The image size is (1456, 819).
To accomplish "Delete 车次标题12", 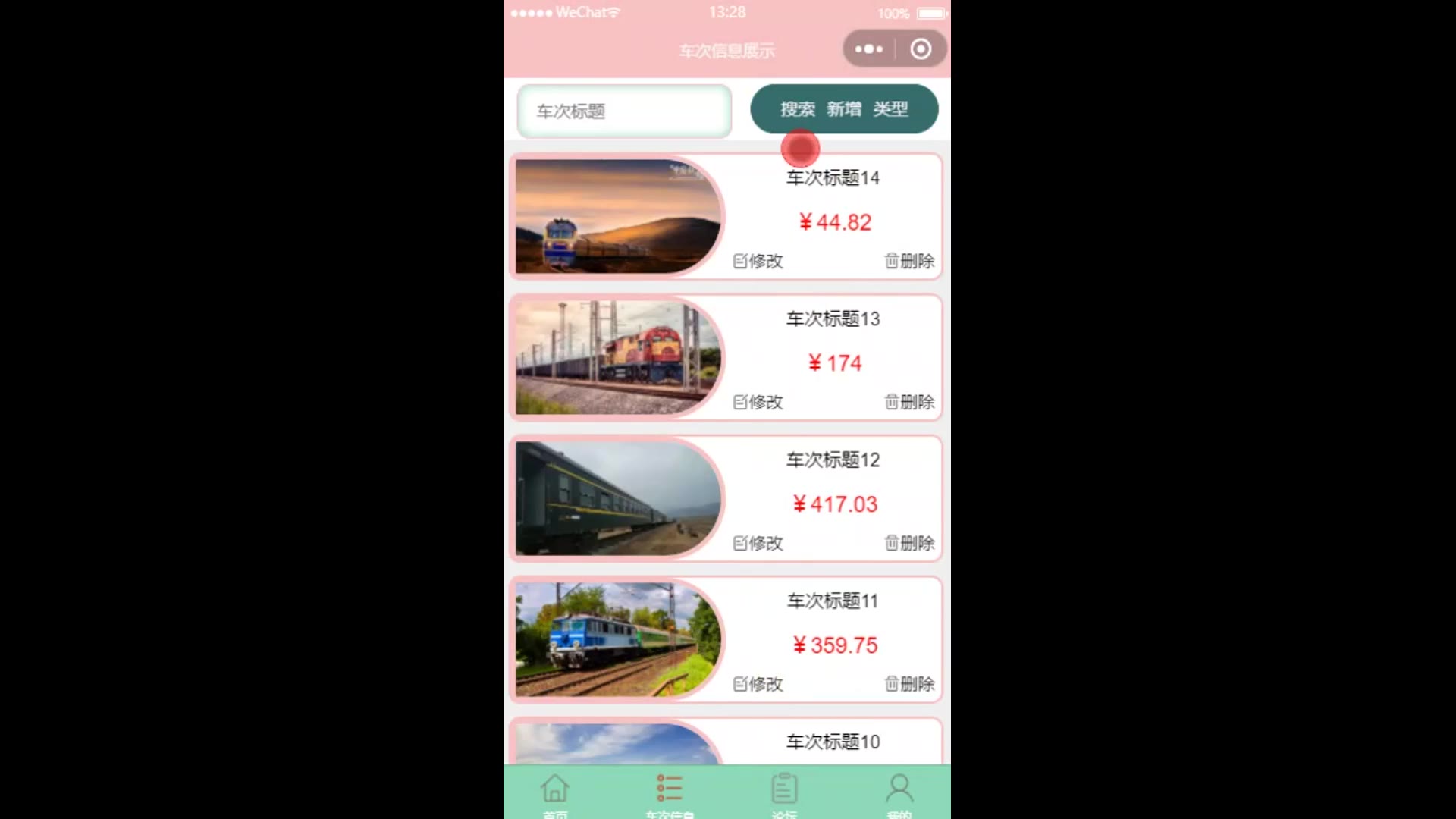I will [x=909, y=543].
